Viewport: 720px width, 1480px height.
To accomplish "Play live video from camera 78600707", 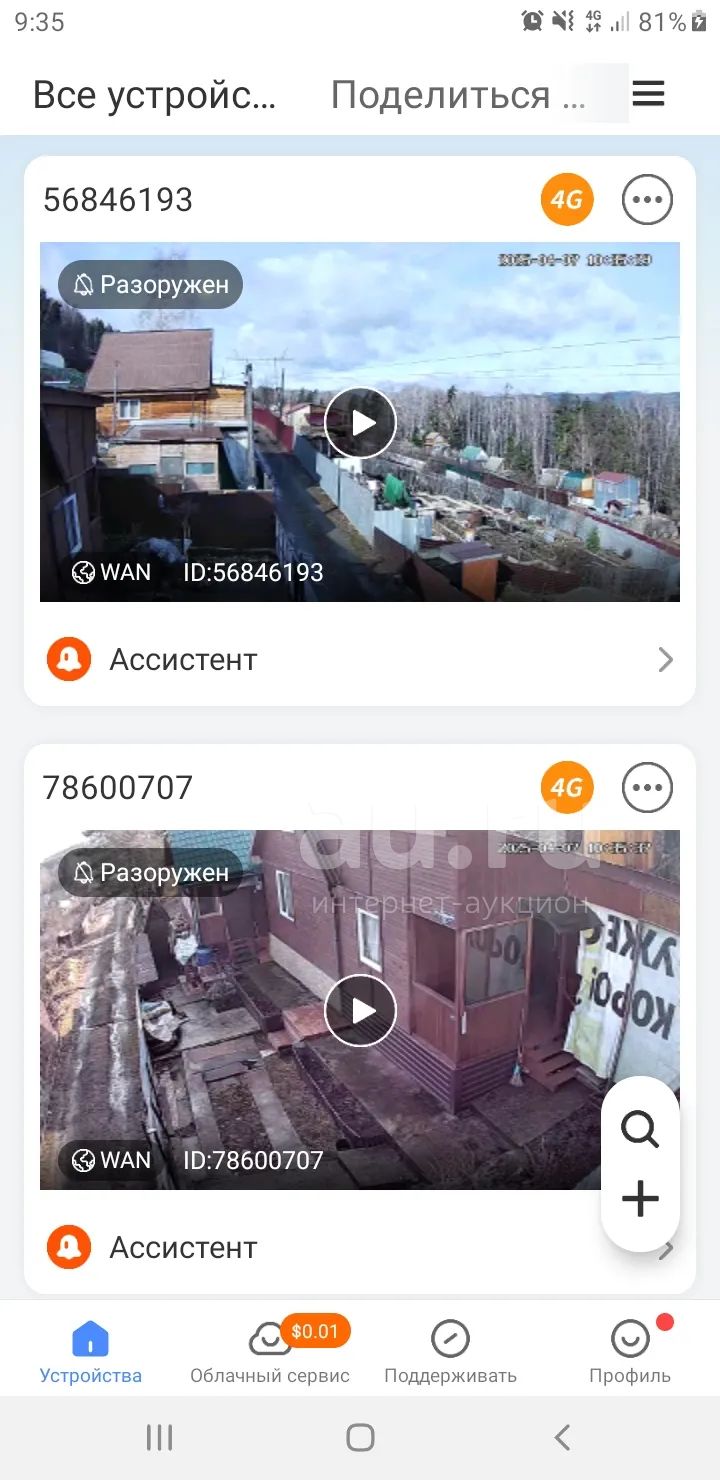I will [360, 1010].
